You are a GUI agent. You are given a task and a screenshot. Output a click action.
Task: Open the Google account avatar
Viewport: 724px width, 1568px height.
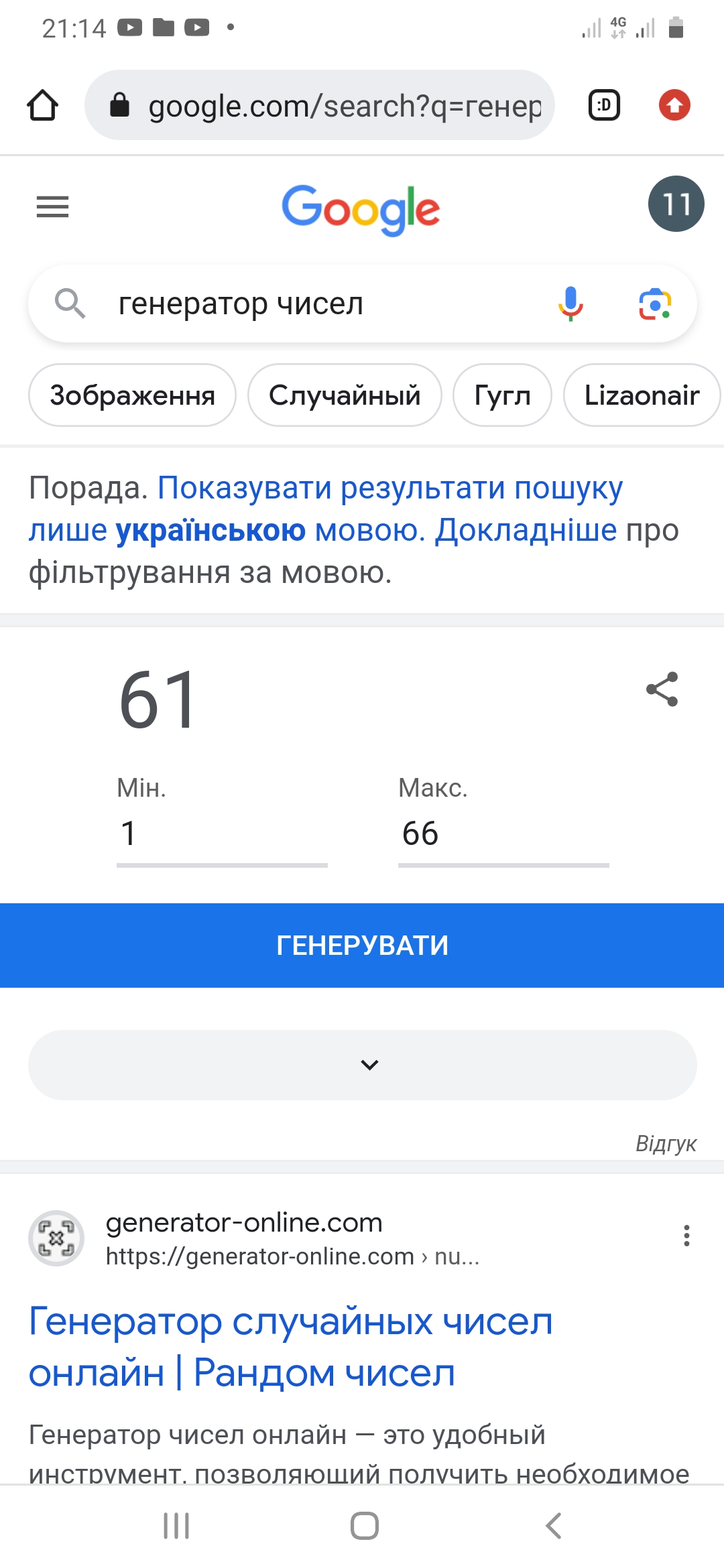click(676, 204)
